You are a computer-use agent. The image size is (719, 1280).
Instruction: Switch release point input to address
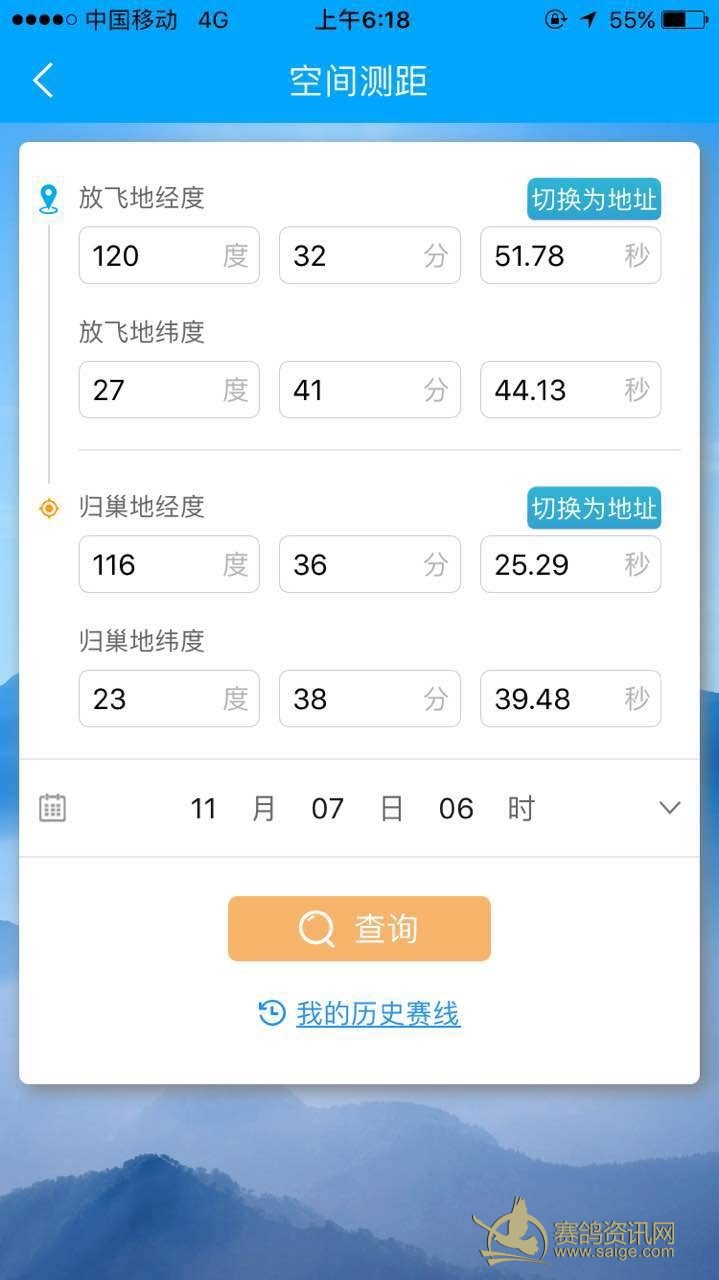pyautogui.click(x=594, y=200)
